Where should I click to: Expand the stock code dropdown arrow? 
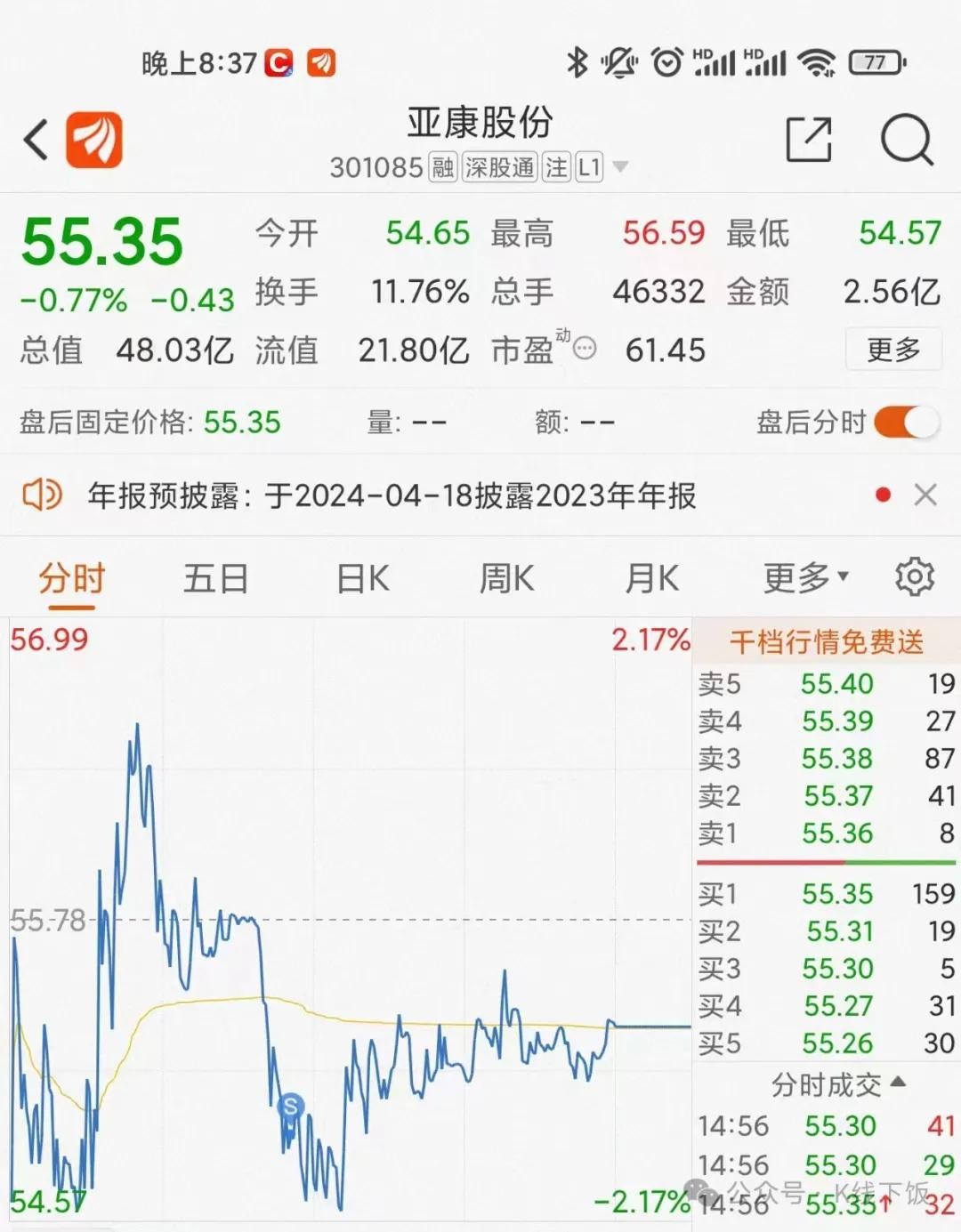[x=621, y=167]
